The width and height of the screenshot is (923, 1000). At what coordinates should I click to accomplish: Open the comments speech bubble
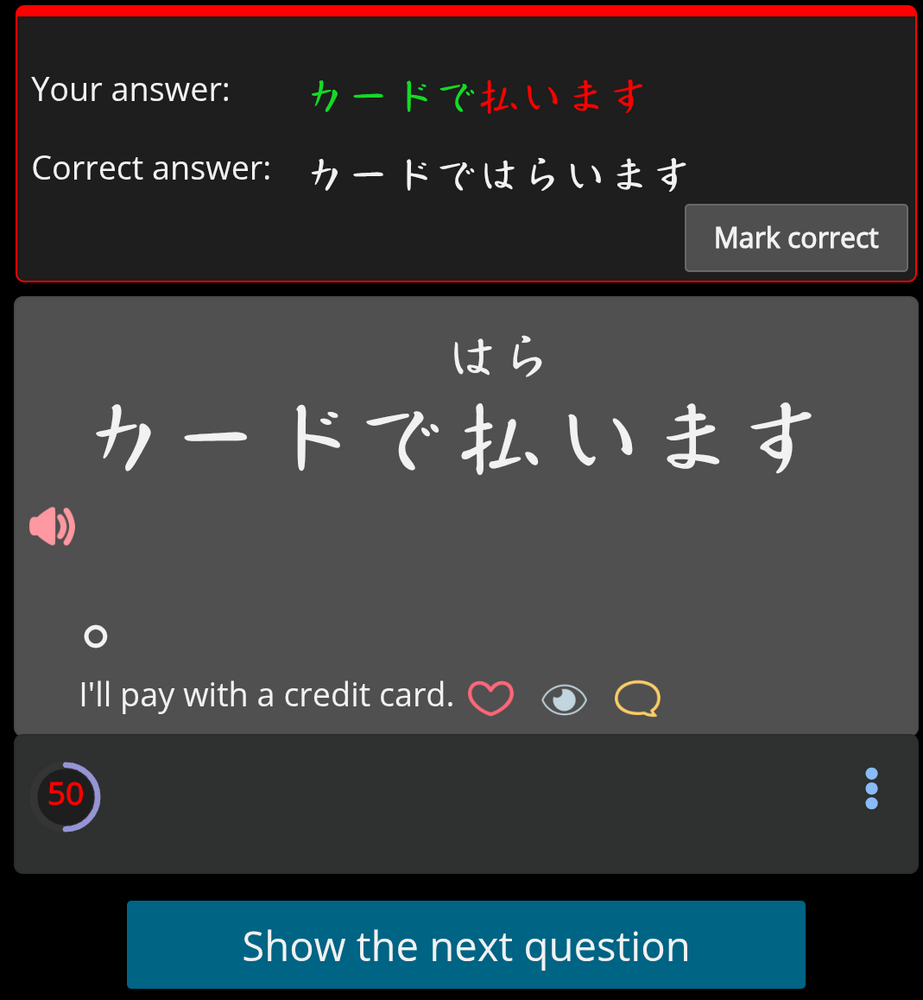click(x=637, y=699)
